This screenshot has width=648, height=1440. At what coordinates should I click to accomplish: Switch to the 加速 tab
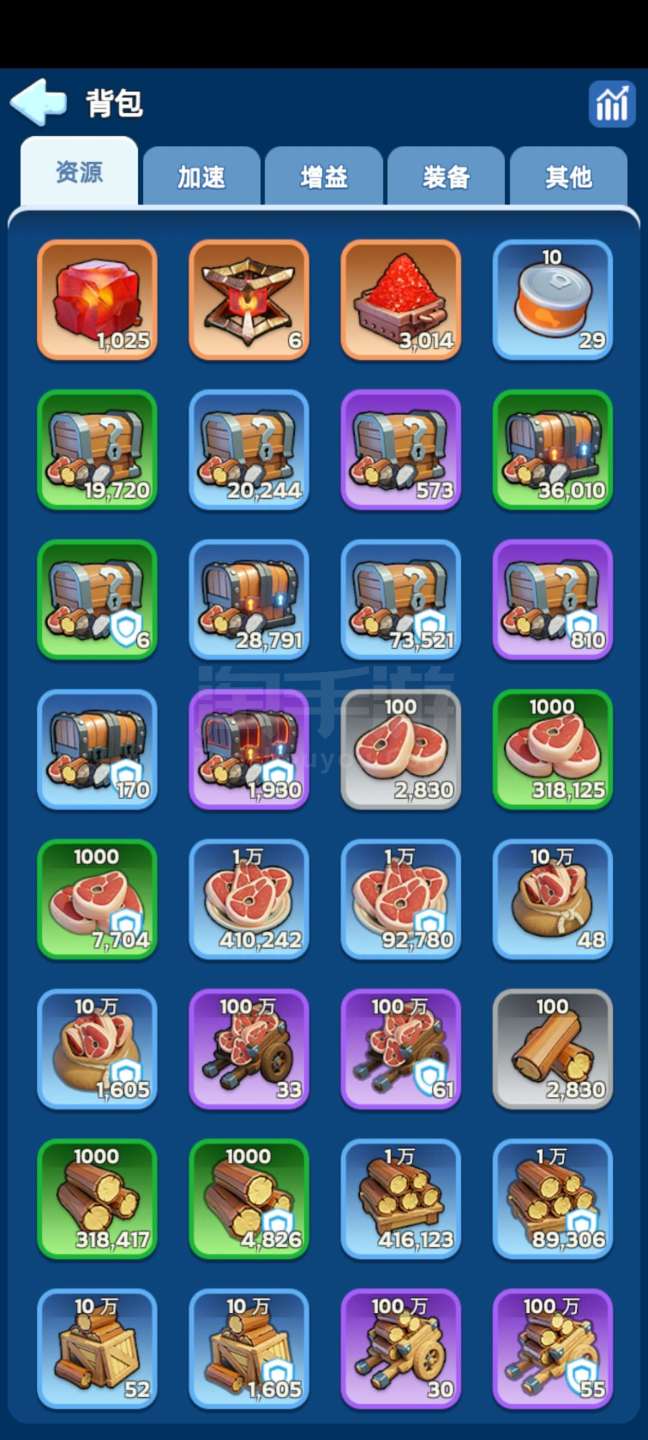point(201,177)
